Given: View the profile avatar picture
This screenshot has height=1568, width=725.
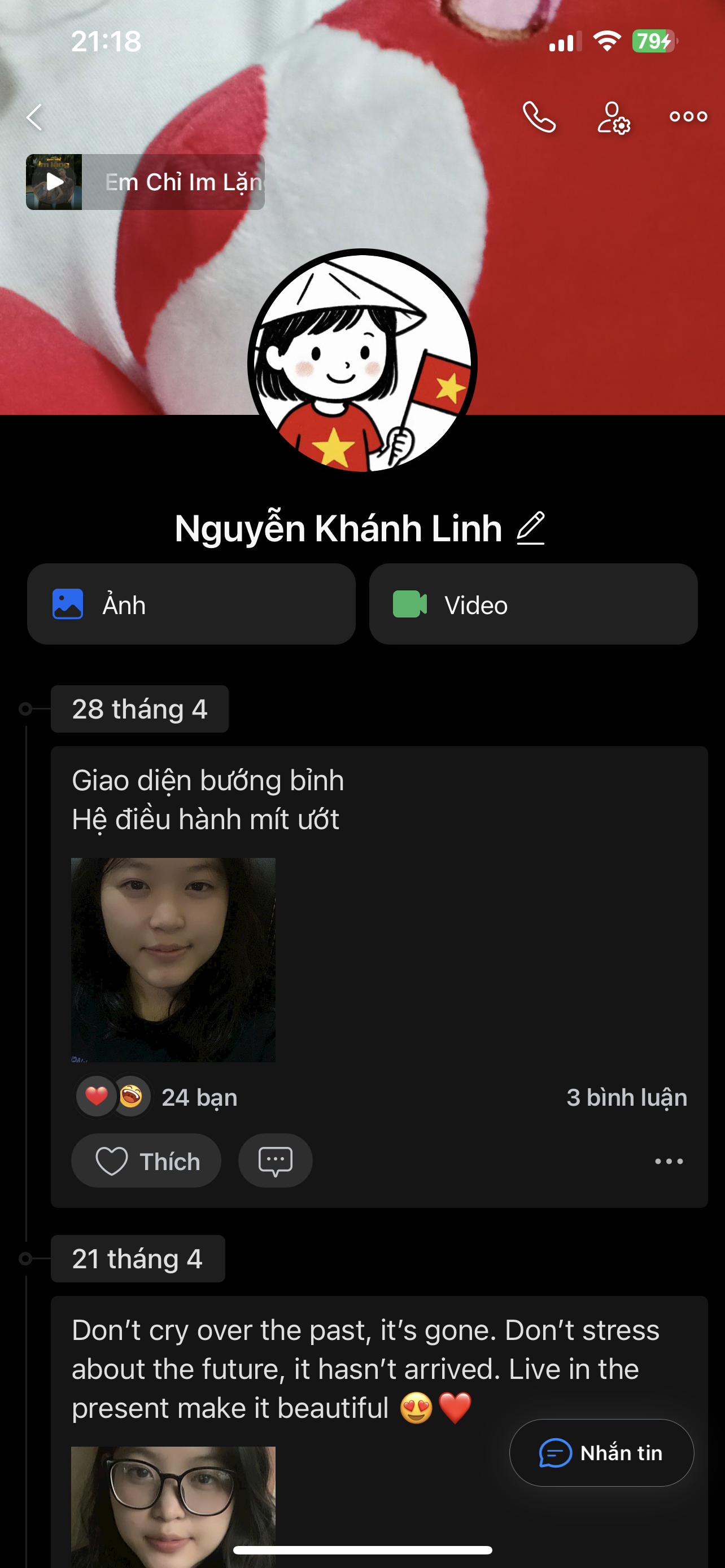Looking at the screenshot, I should [362, 363].
